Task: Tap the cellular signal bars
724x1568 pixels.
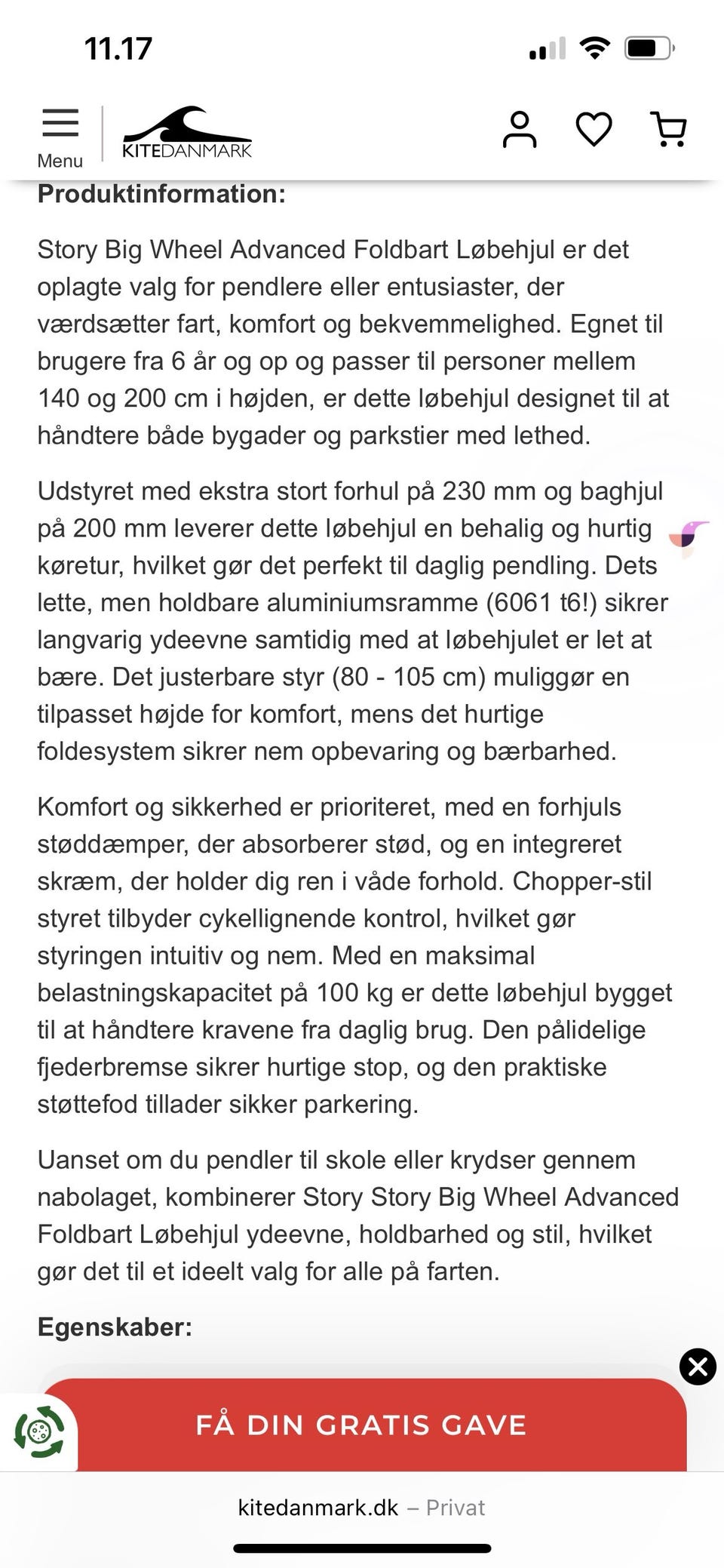Action: [x=548, y=48]
